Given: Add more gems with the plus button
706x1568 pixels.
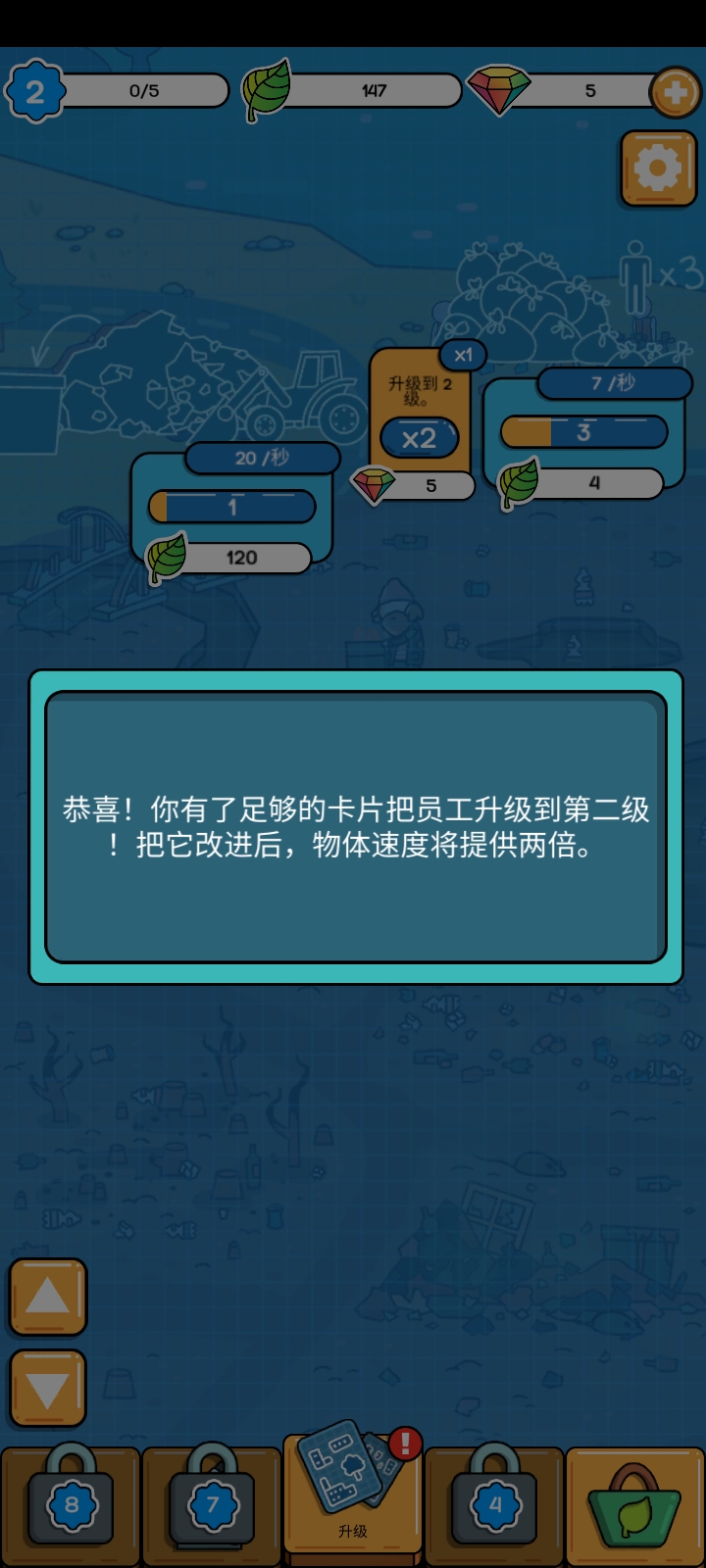Looking at the screenshot, I should (x=676, y=92).
